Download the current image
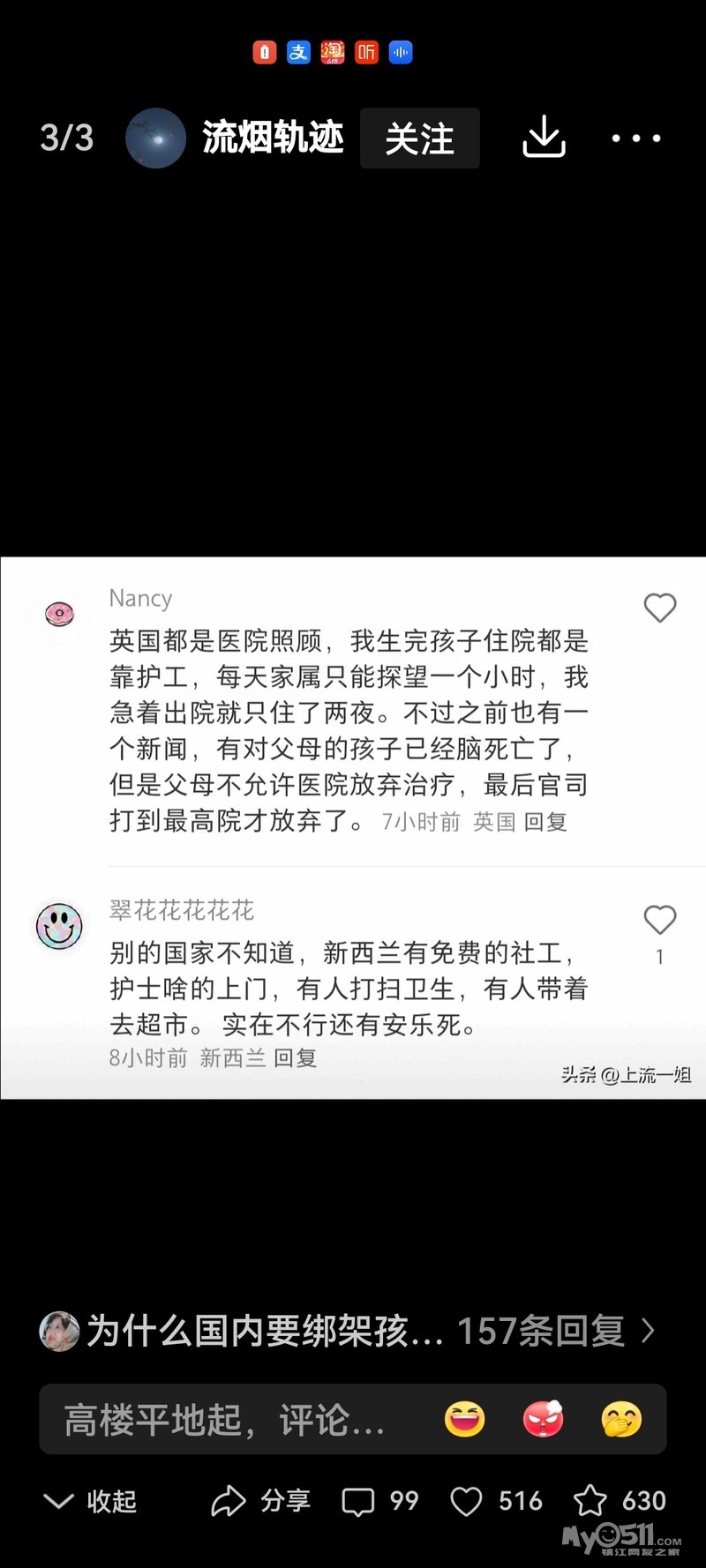 [544, 138]
